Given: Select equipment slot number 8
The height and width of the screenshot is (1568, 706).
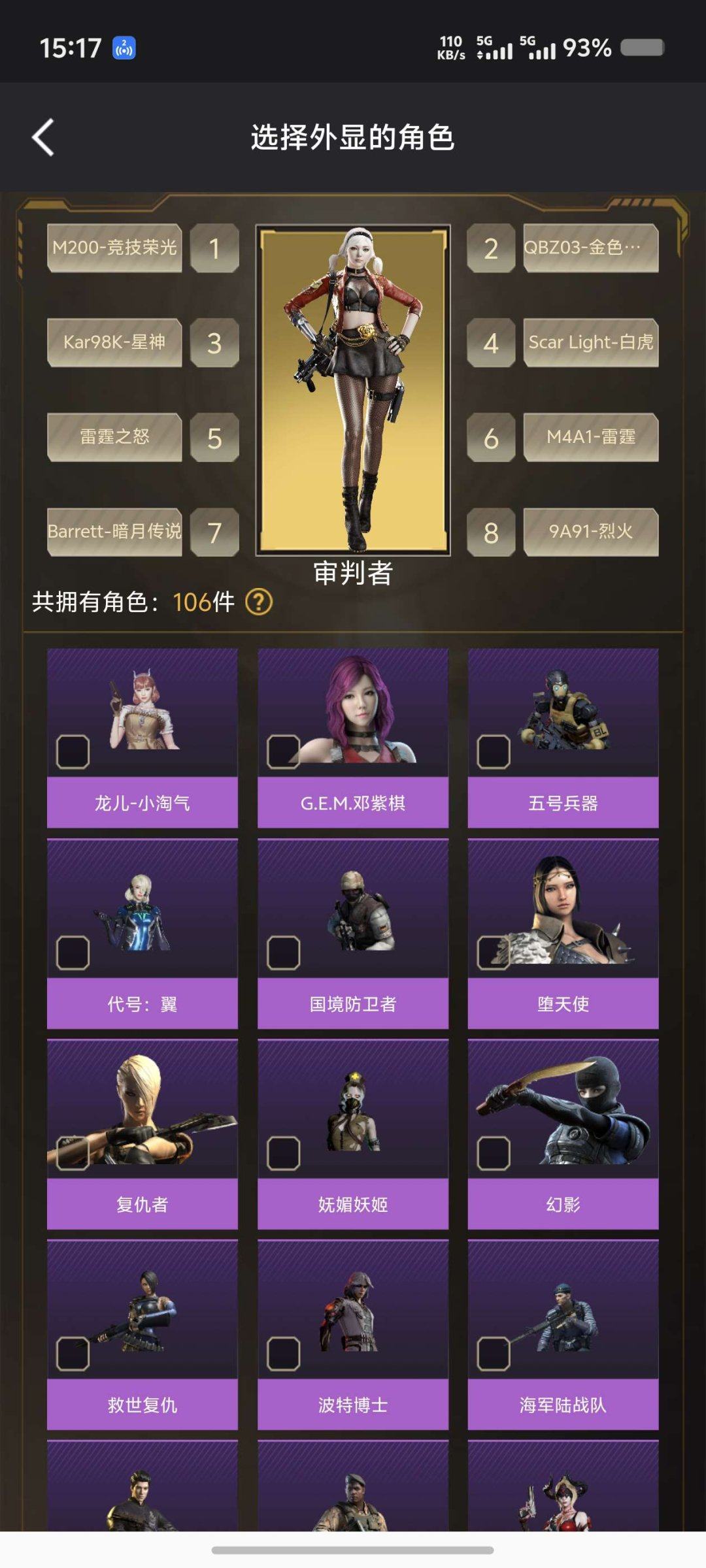Looking at the screenshot, I should point(491,532).
